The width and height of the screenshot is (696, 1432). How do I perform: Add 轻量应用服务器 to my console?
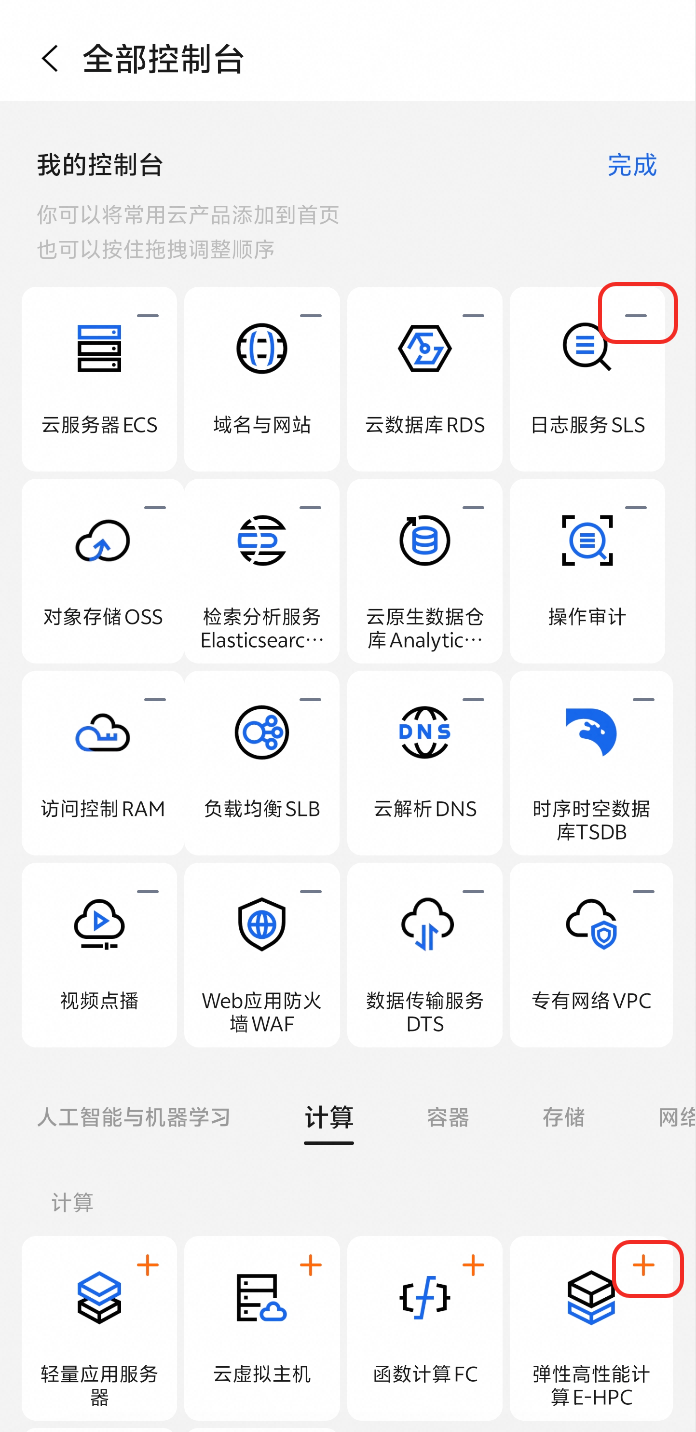(x=148, y=1265)
